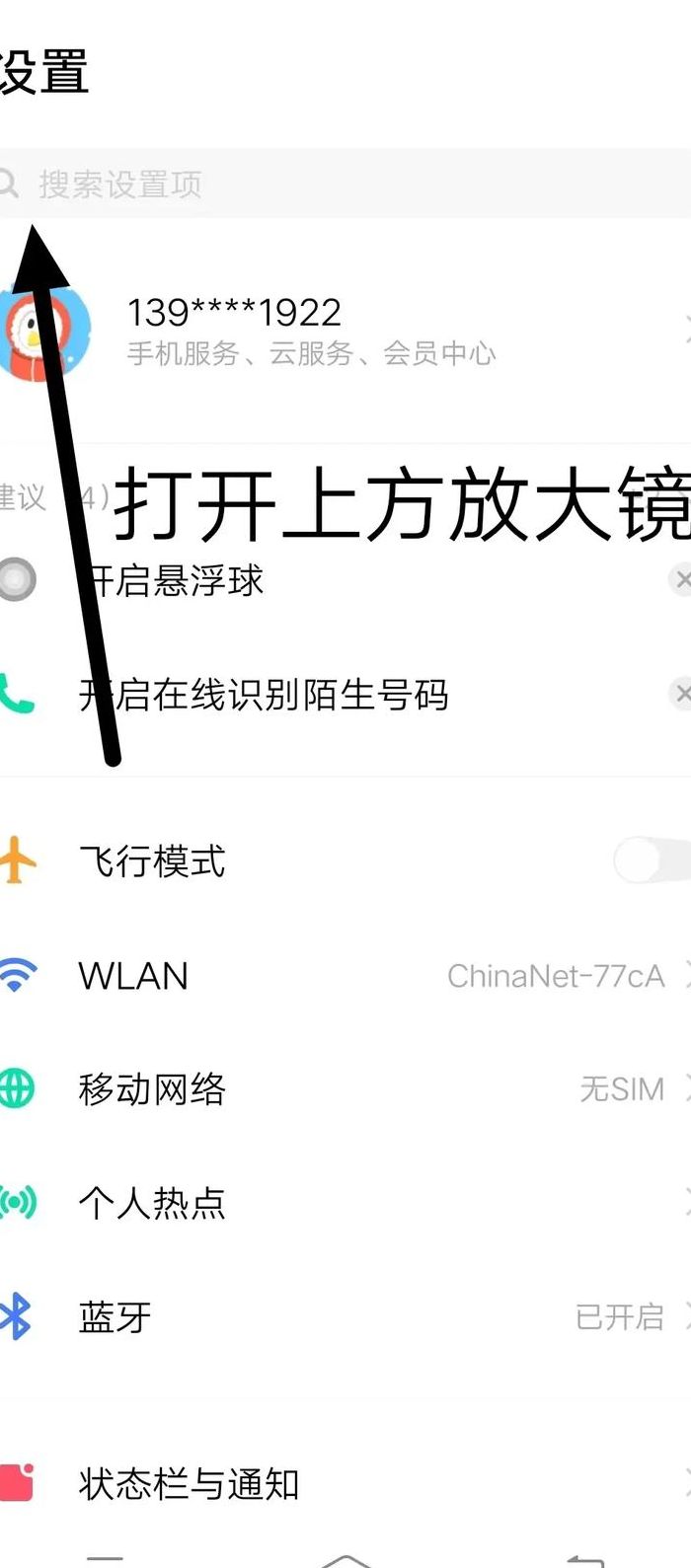Open 个人热点 settings
691x1568 pixels.
click(345, 1203)
